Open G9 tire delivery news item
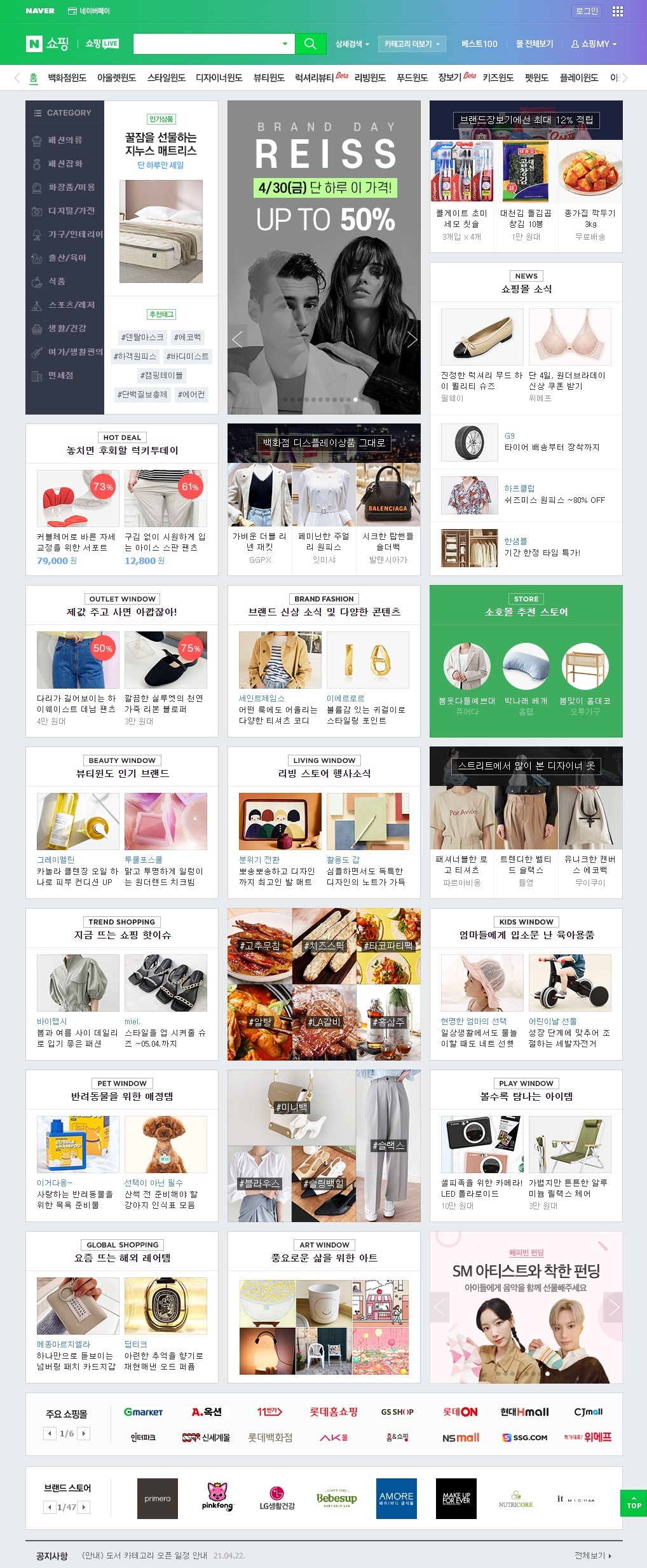 pos(526,442)
